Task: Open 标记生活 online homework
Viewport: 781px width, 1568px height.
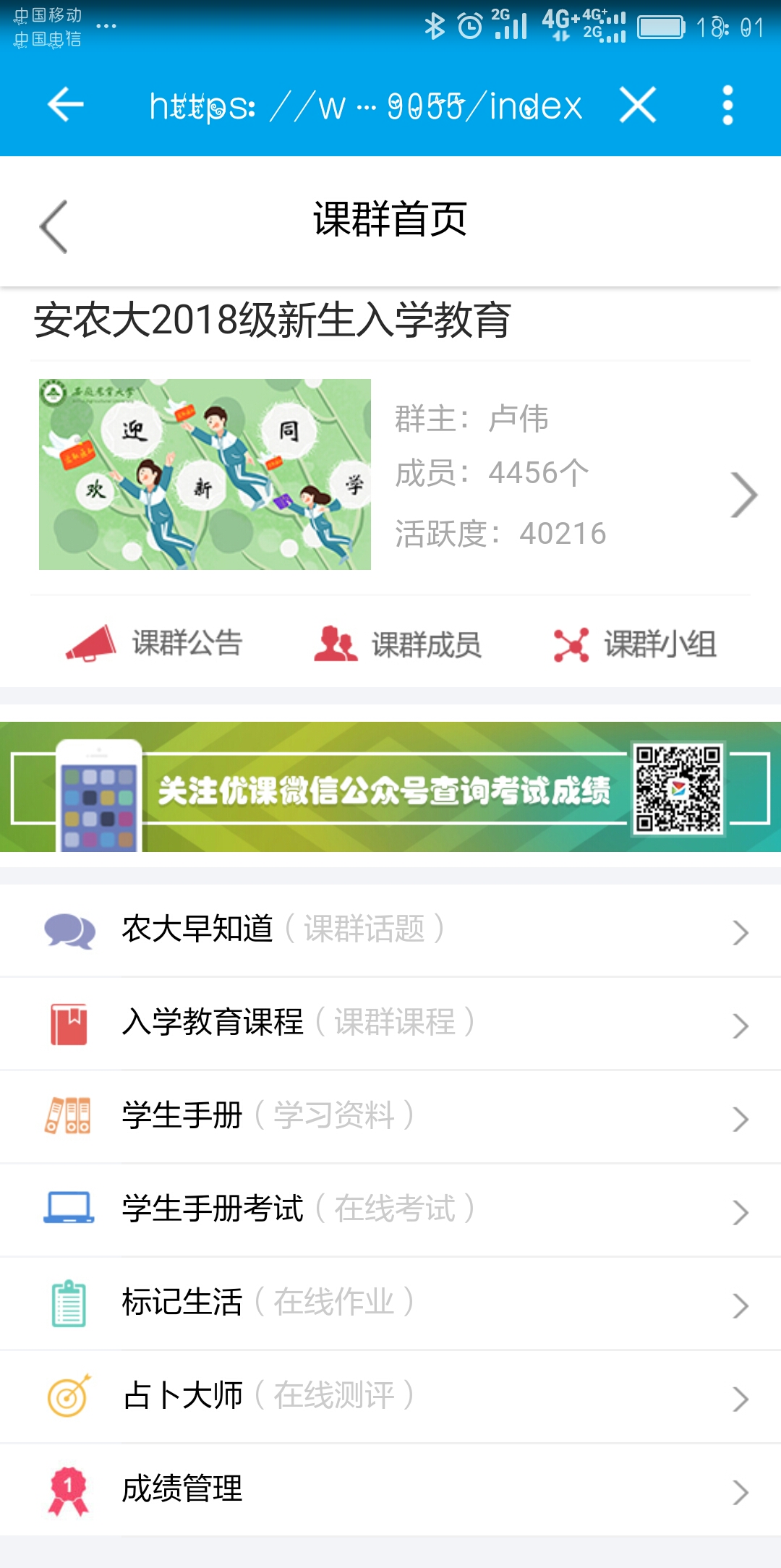Action: pos(390,1303)
